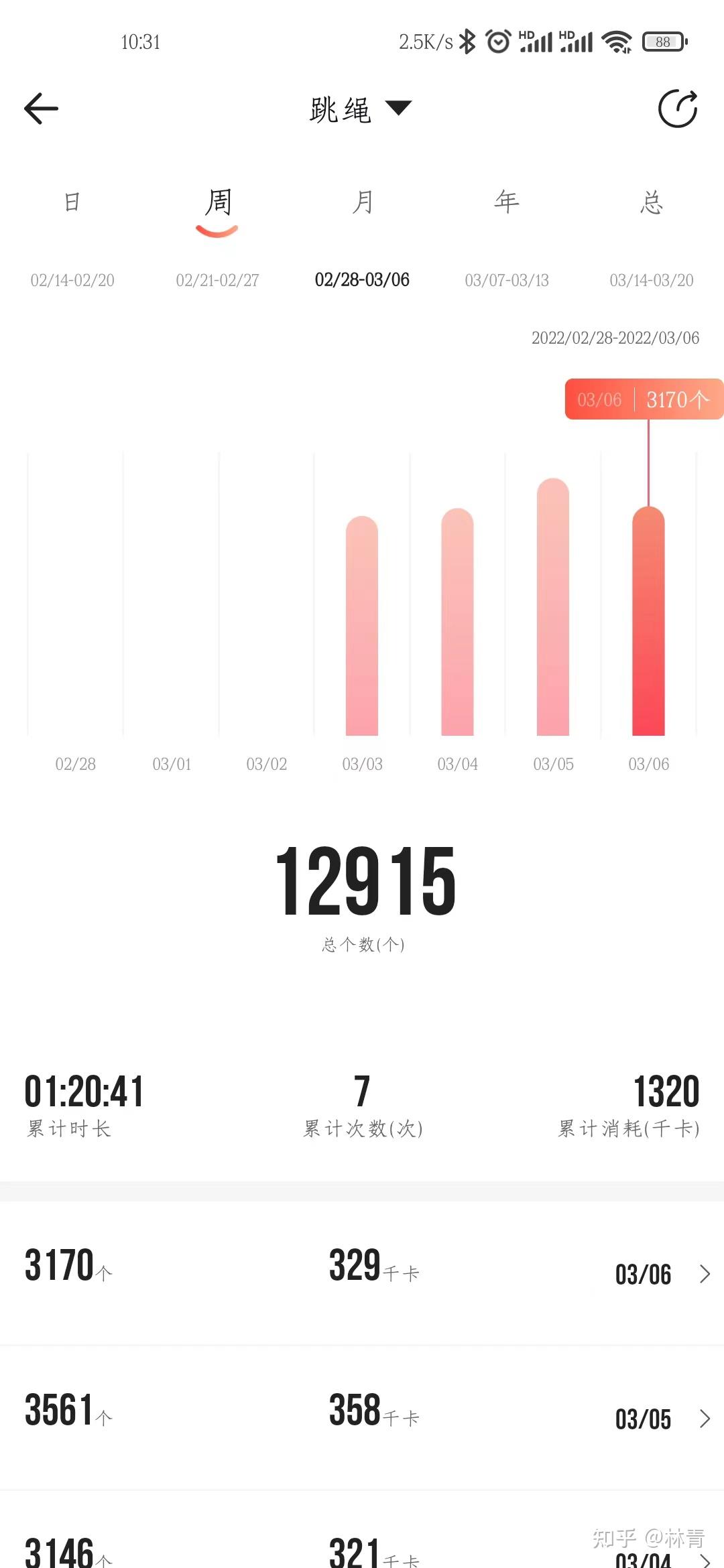The width and height of the screenshot is (724, 1568).
Task: Switch to the 年 tab
Action: 507,202
